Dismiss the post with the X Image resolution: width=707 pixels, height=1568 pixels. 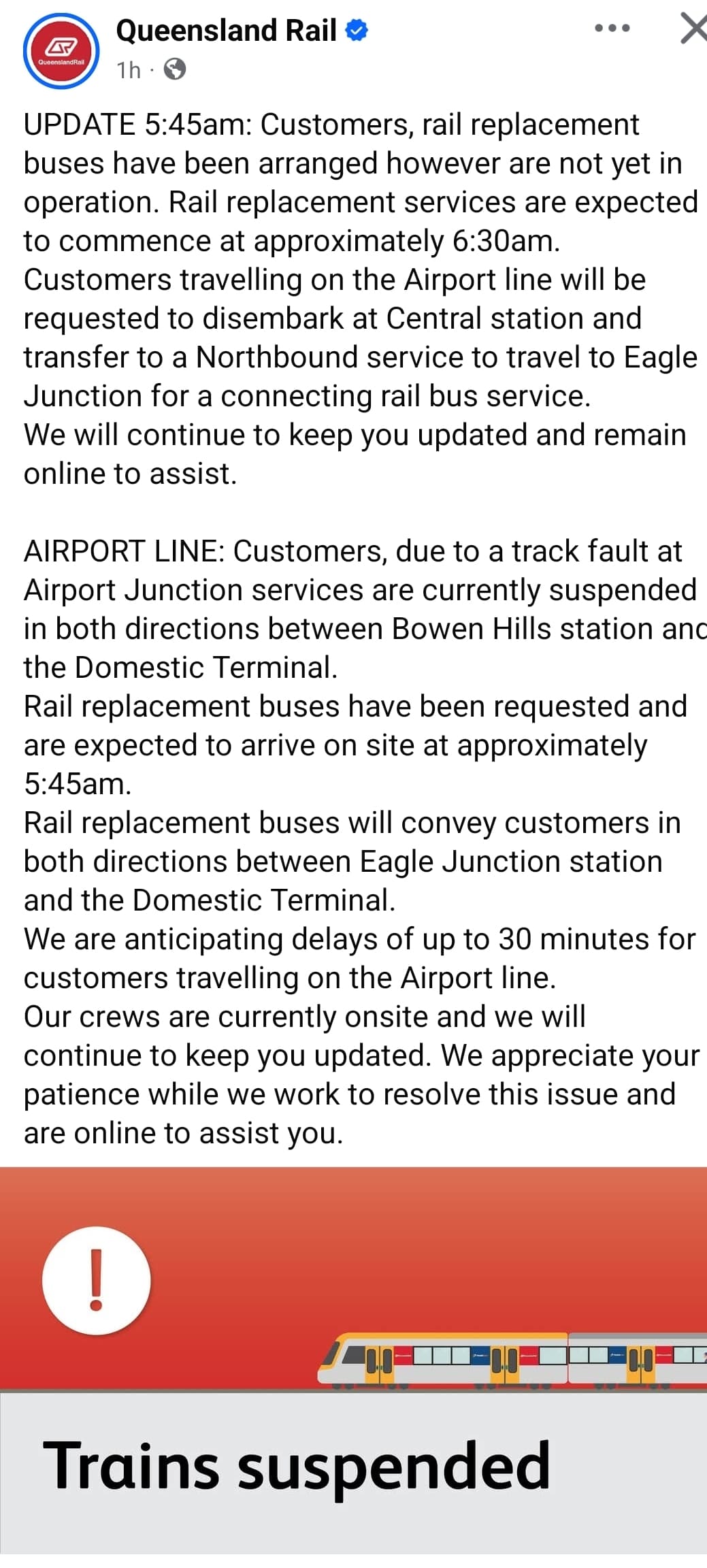click(x=693, y=30)
